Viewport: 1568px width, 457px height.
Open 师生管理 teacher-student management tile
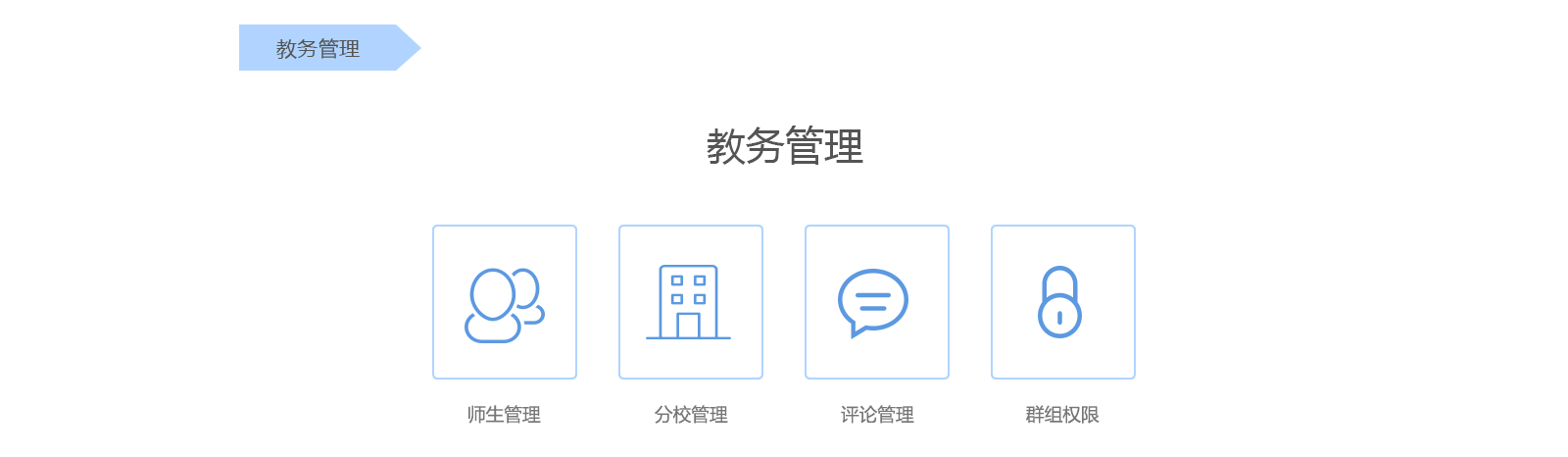tap(505, 302)
